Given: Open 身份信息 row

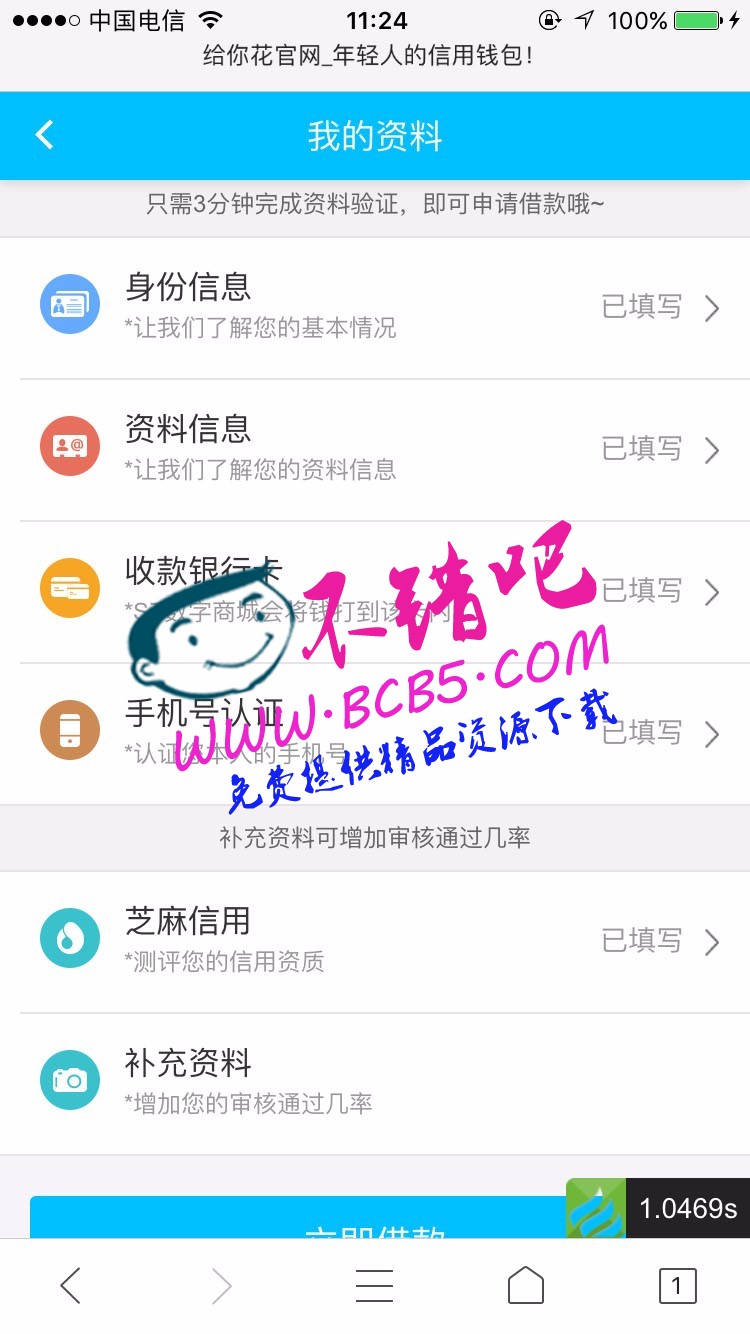Looking at the screenshot, I should [375, 307].
